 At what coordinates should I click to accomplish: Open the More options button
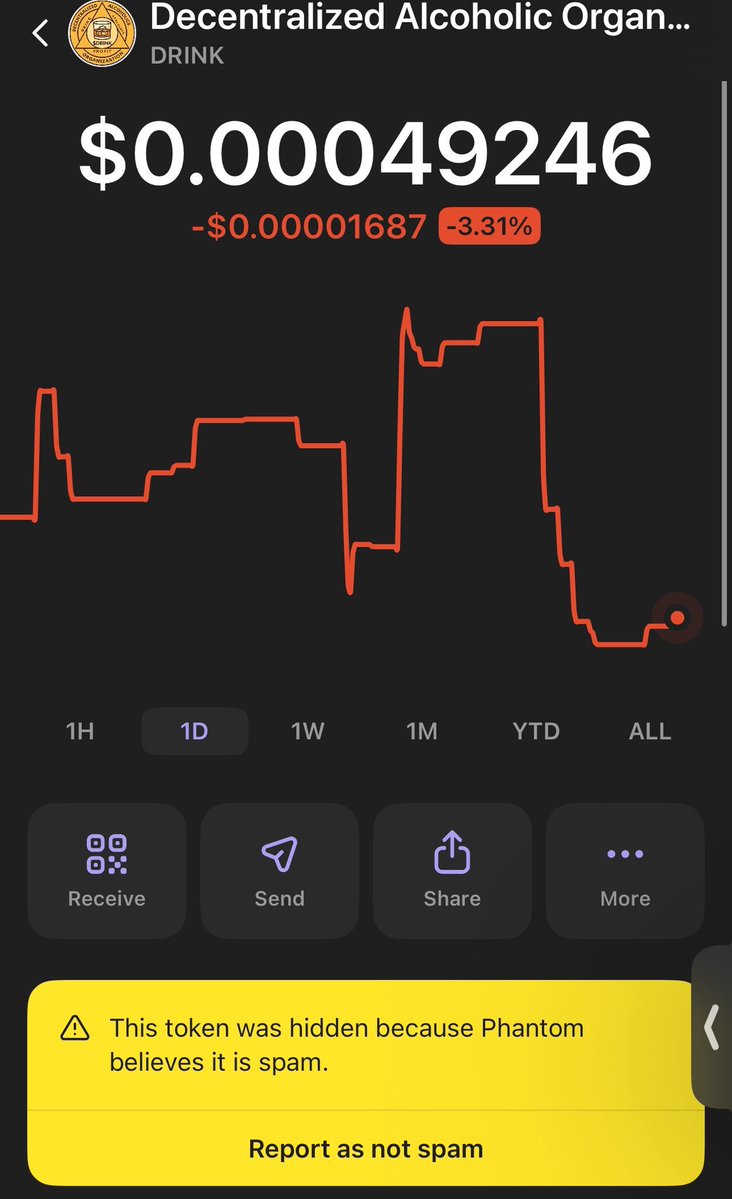tap(625, 871)
